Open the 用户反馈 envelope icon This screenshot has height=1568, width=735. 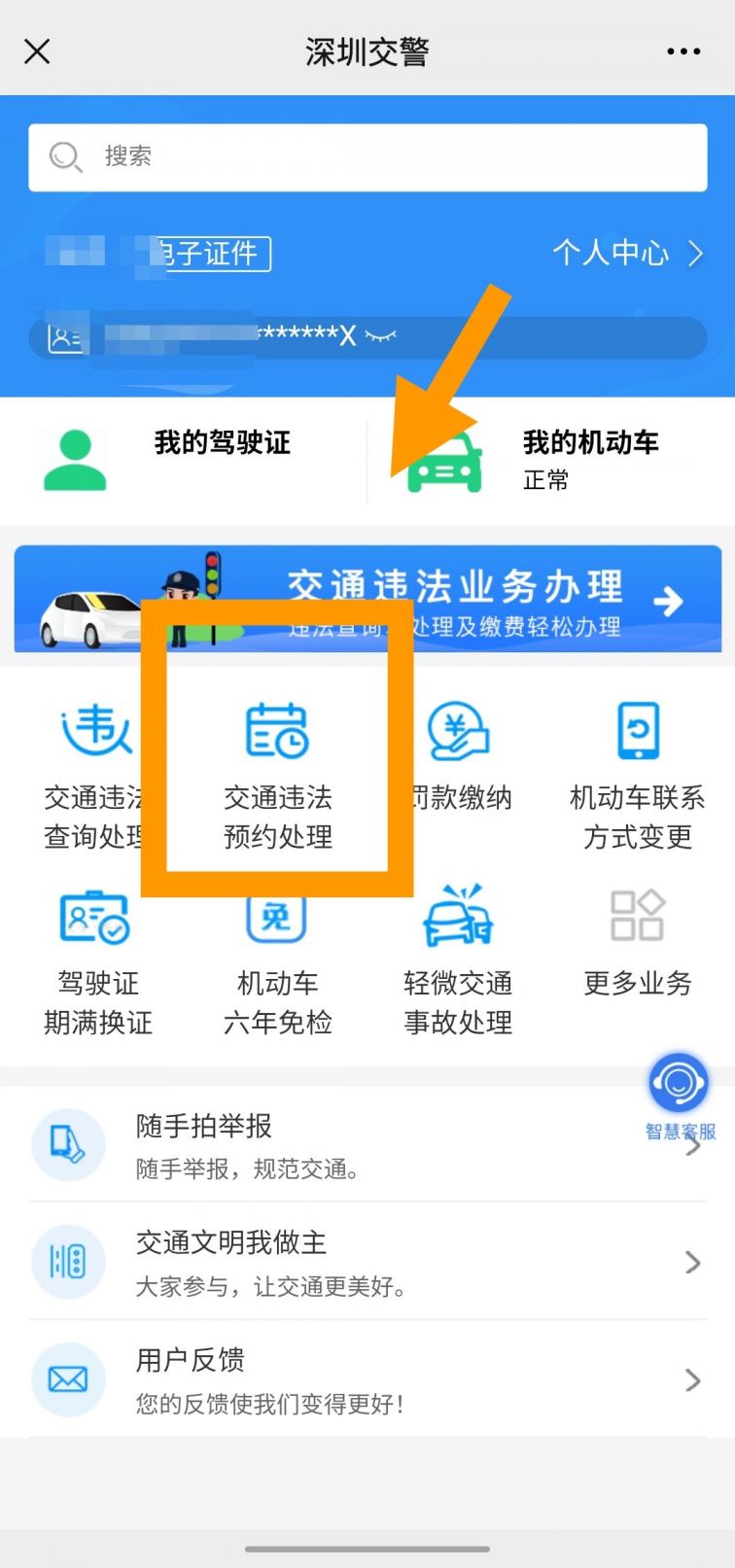(x=68, y=1379)
